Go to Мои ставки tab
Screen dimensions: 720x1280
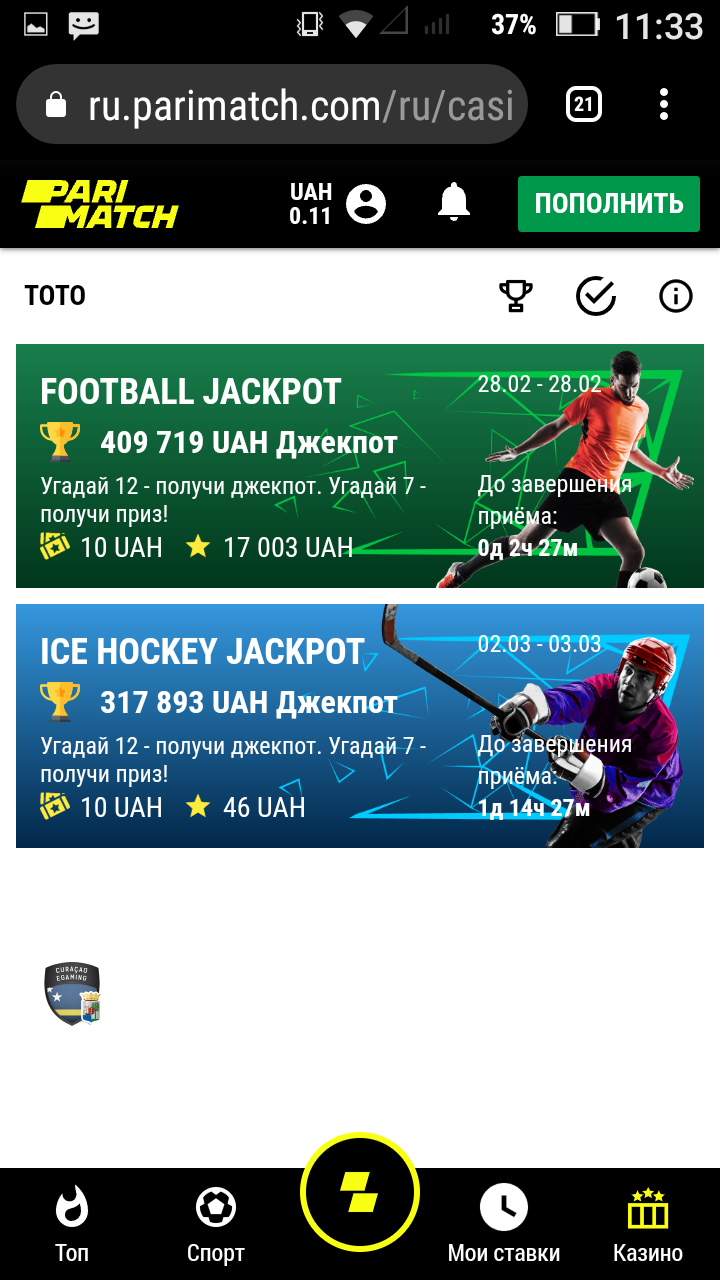[503, 1224]
